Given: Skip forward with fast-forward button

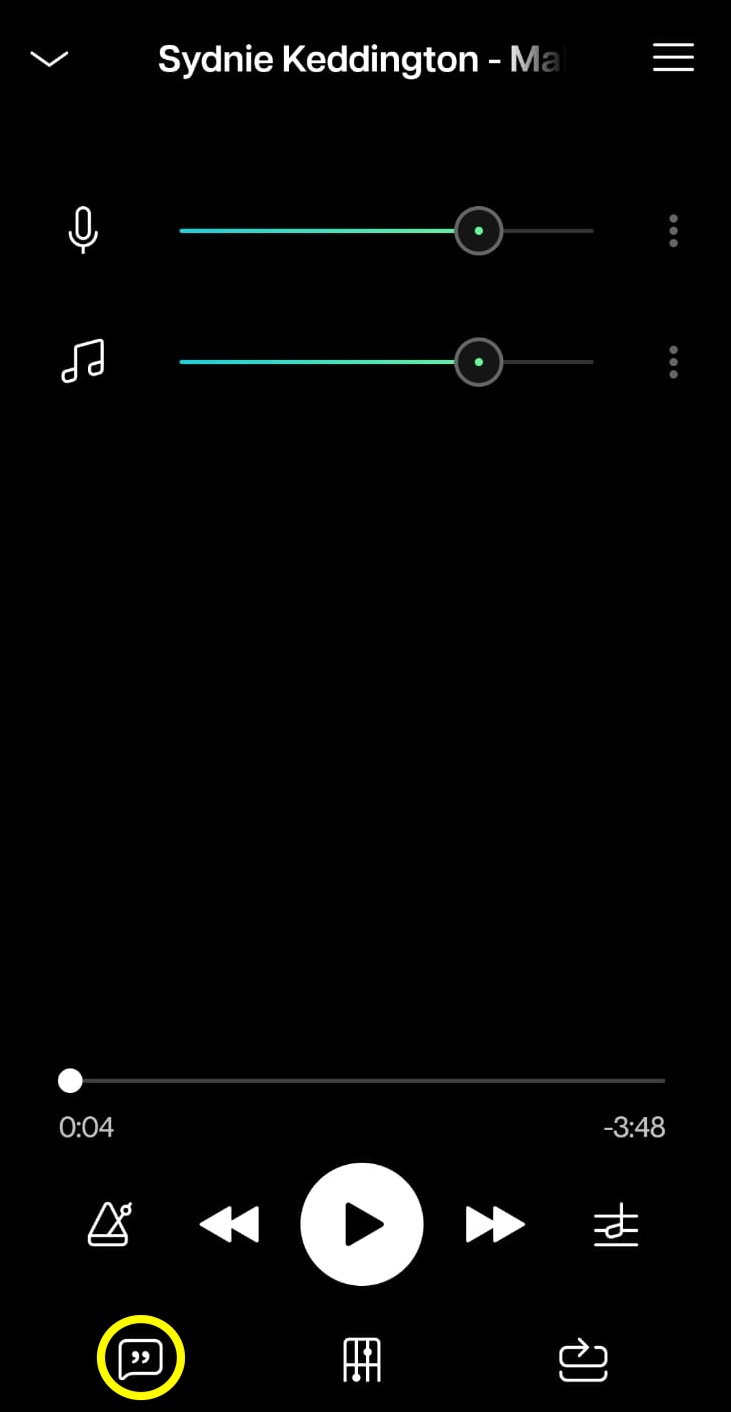Looking at the screenshot, I should coord(494,1224).
